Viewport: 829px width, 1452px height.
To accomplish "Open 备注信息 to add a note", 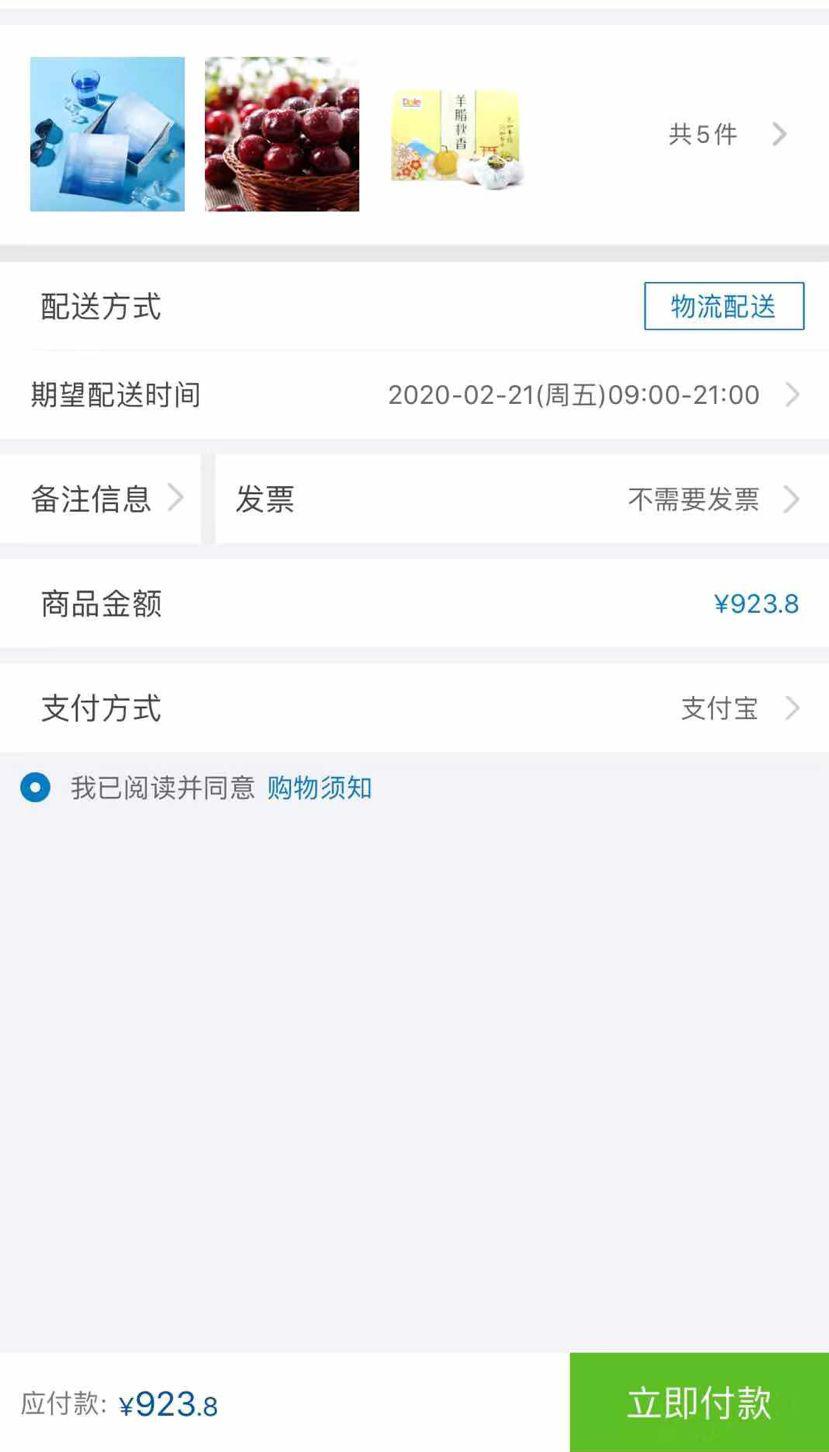I will [x=105, y=498].
